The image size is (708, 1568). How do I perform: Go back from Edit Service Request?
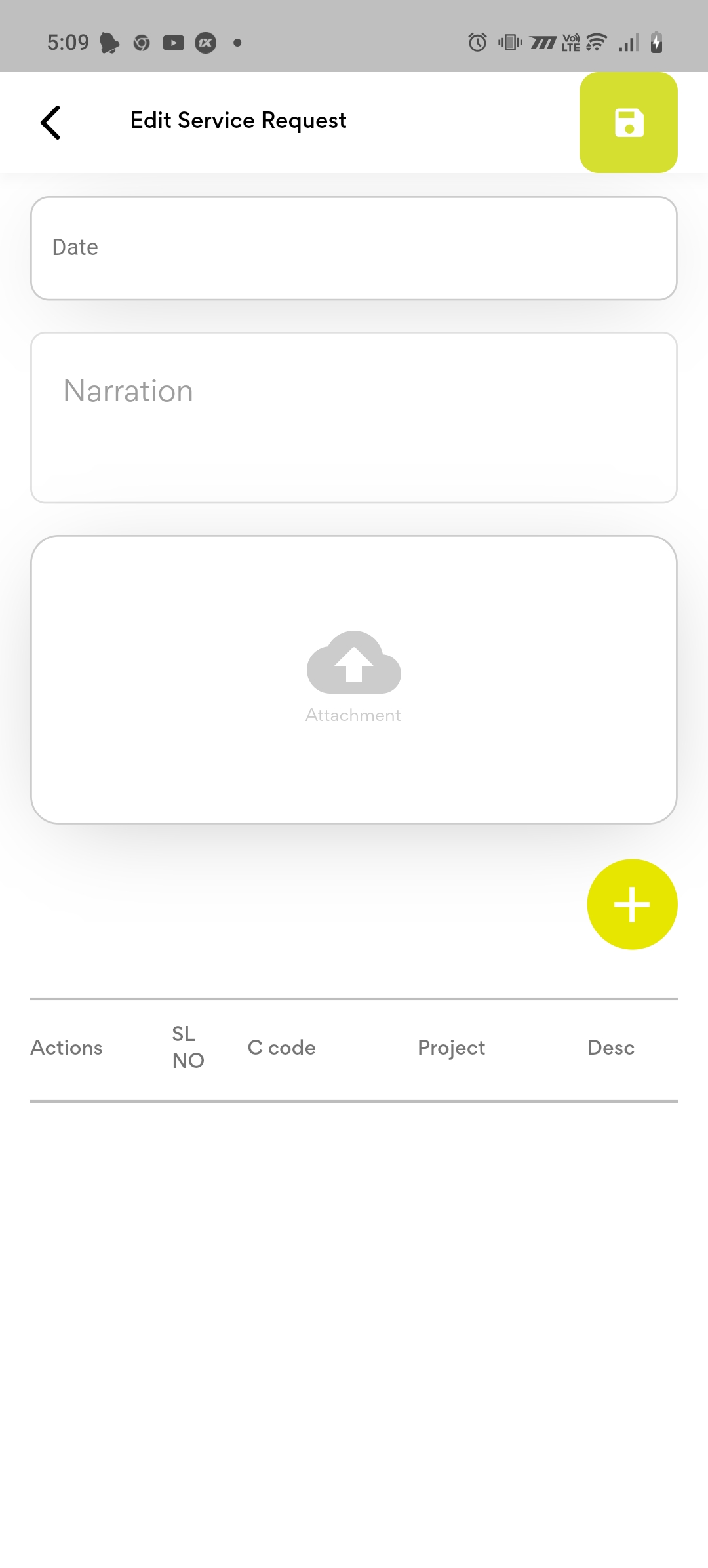pyautogui.click(x=50, y=123)
